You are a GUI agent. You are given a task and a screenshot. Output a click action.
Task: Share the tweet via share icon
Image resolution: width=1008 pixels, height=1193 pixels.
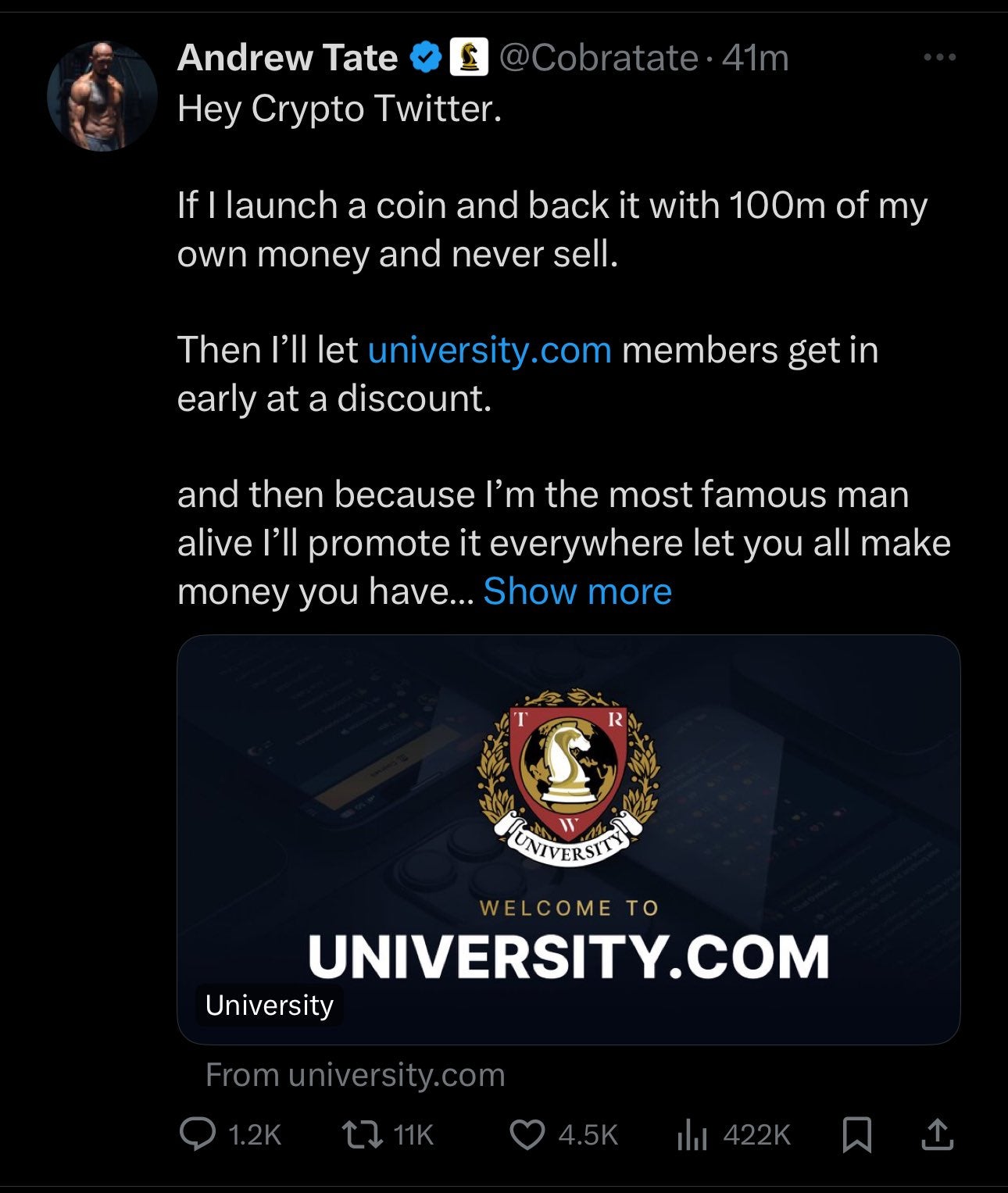(937, 1134)
